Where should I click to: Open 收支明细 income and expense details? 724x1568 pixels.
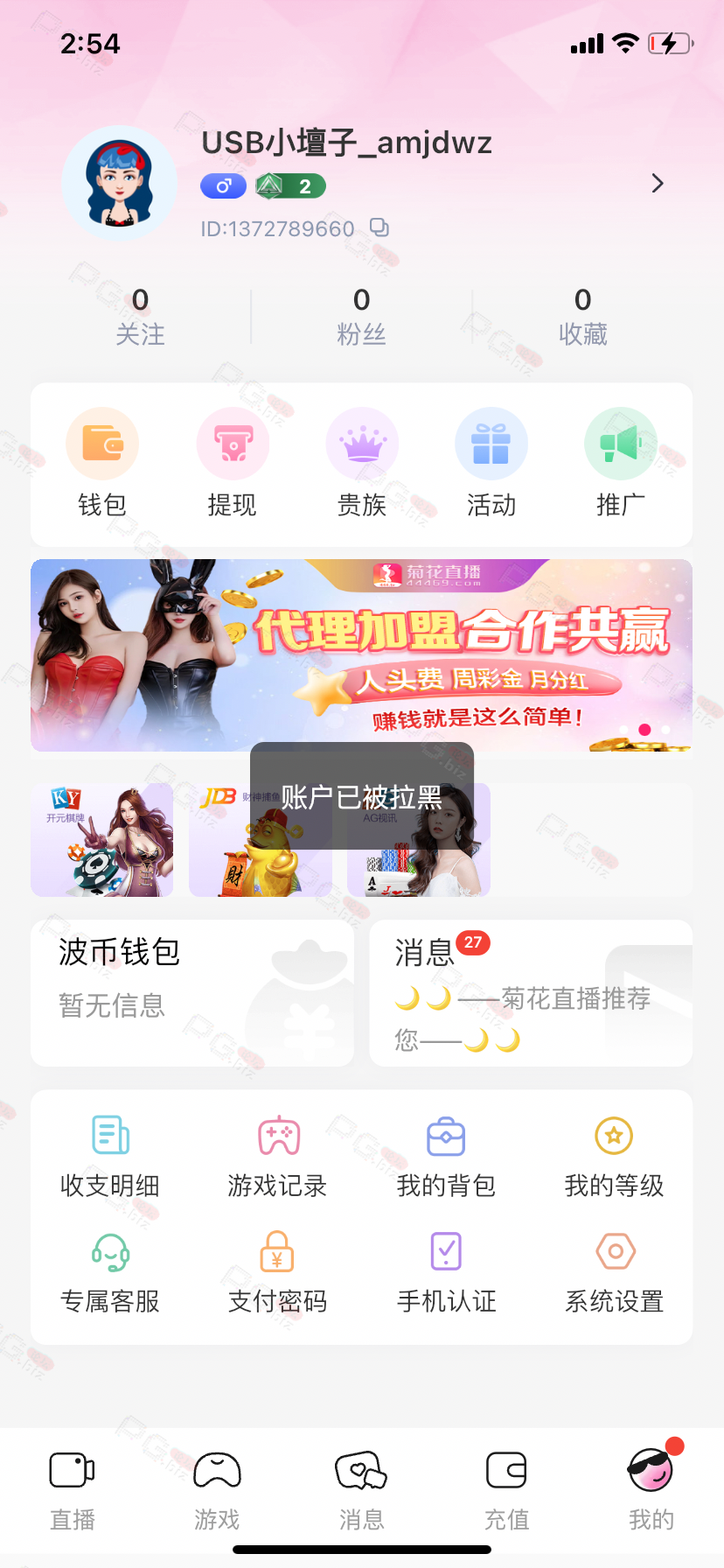pyautogui.click(x=110, y=1157)
